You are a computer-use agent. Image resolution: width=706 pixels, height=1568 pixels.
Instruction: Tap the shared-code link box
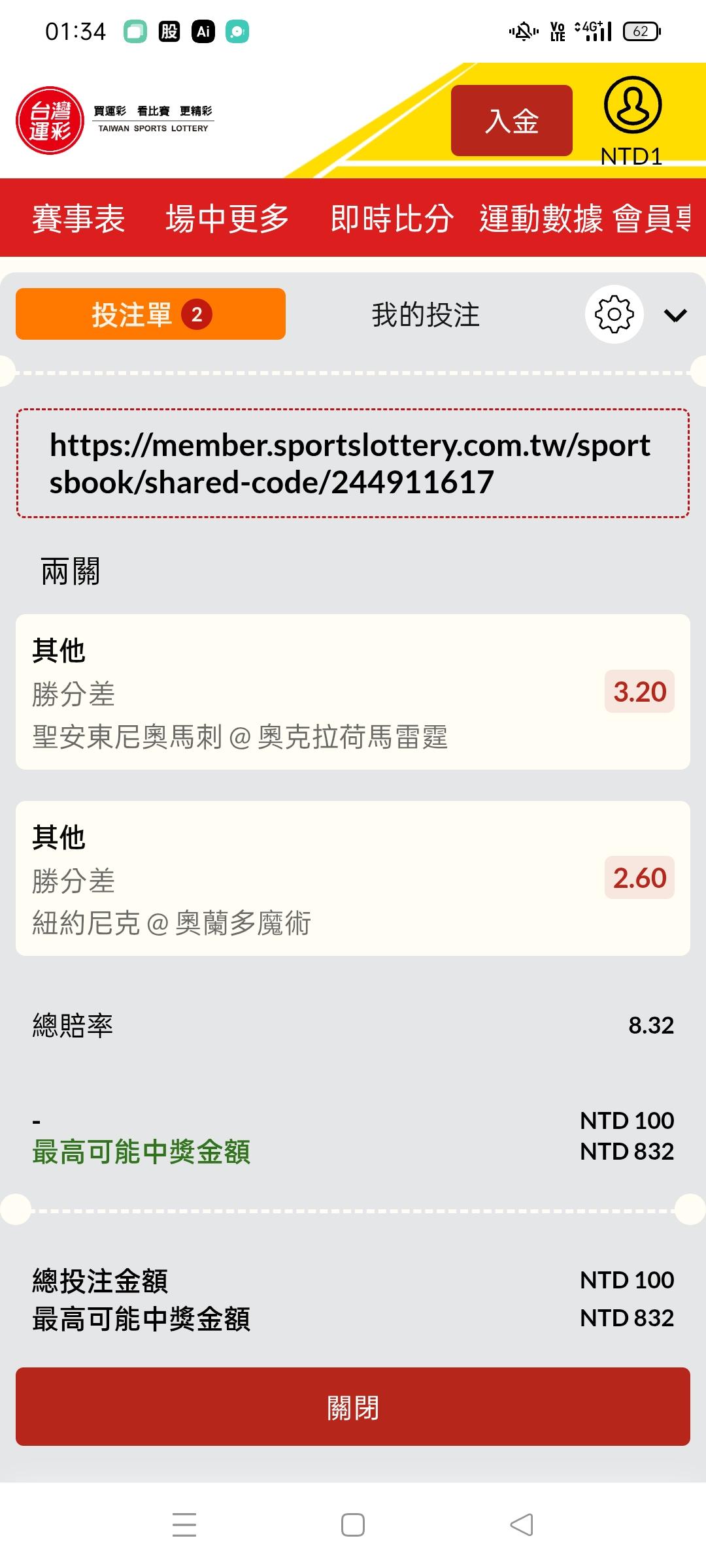click(x=353, y=463)
